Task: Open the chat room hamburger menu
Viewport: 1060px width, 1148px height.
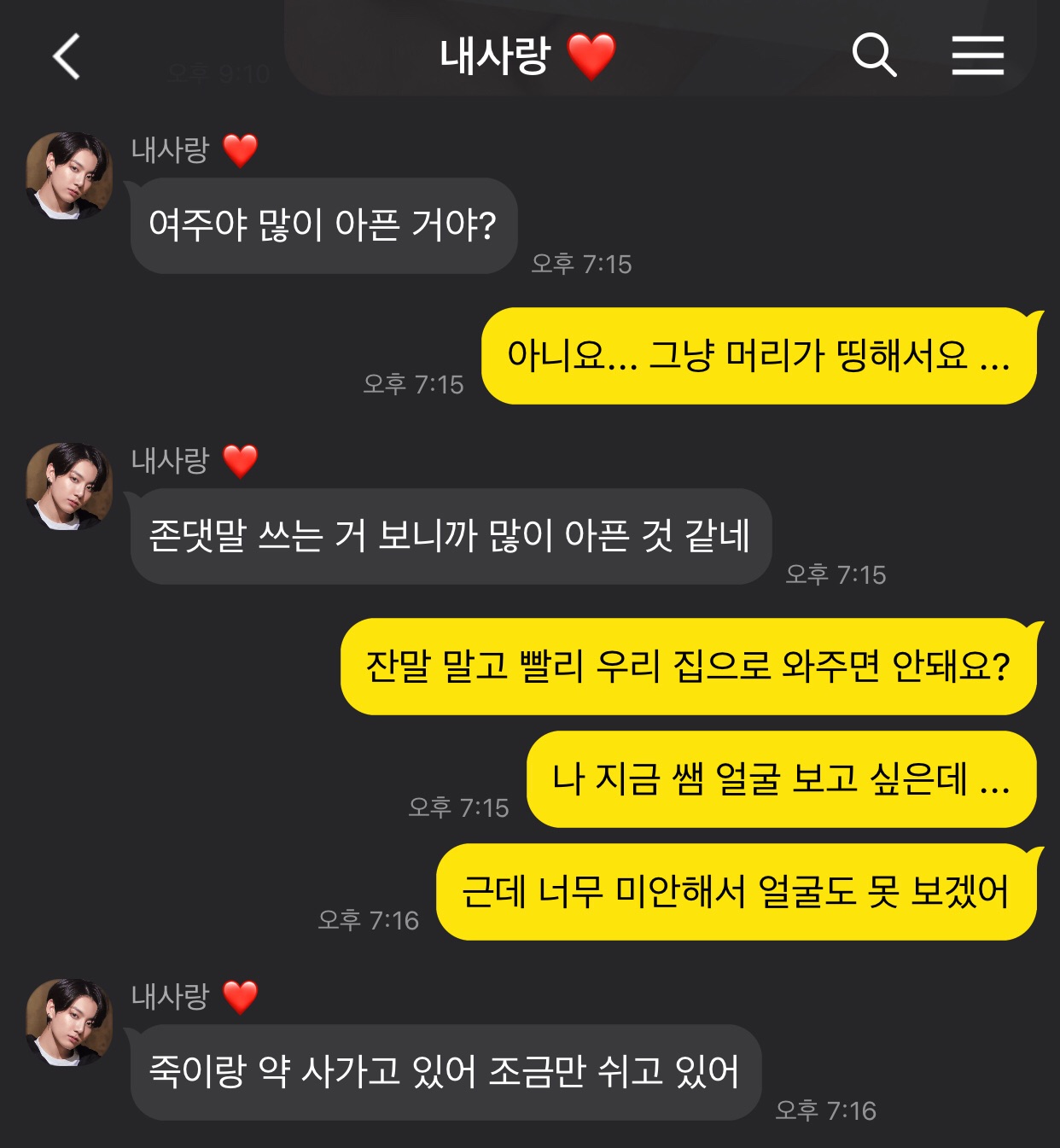Action: pos(977,56)
